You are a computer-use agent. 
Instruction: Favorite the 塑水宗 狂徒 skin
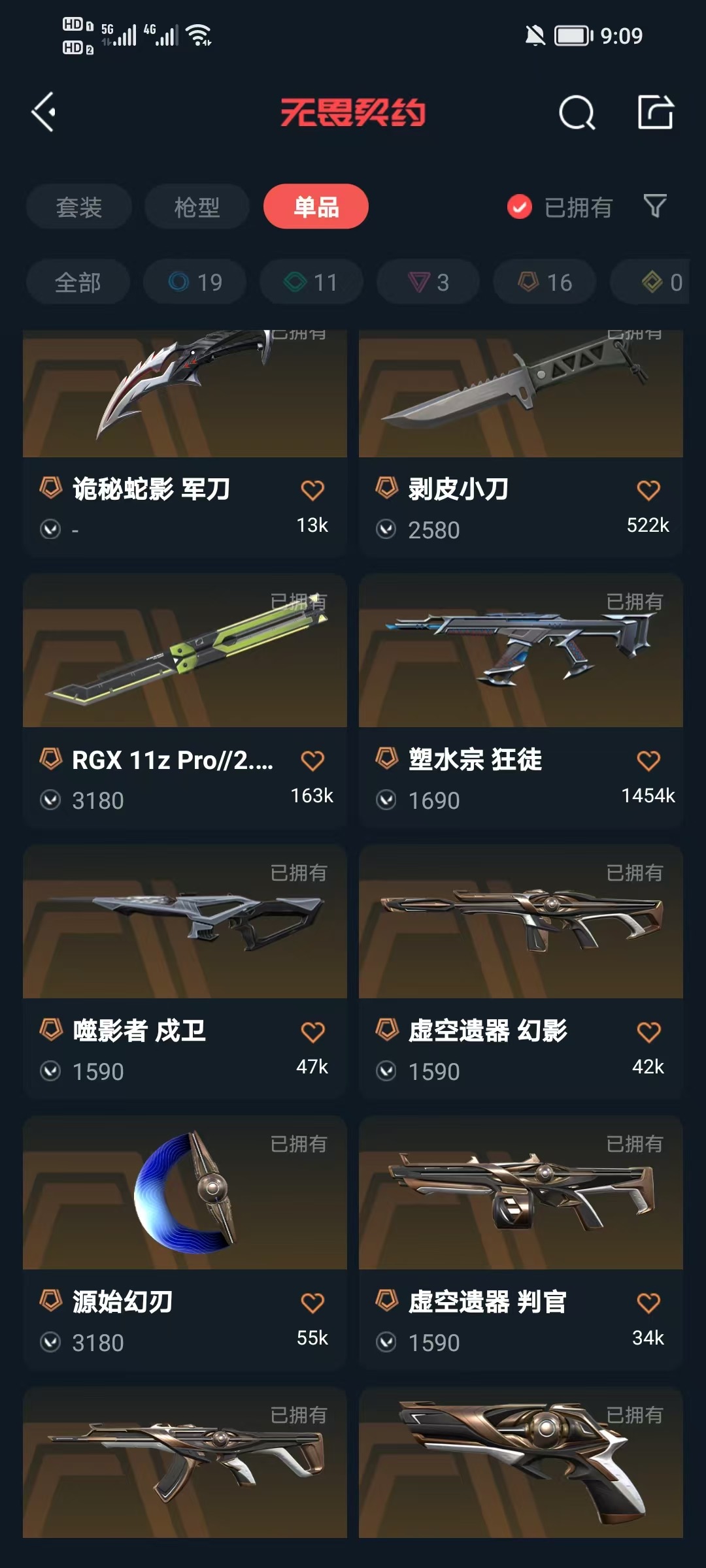pos(648,760)
